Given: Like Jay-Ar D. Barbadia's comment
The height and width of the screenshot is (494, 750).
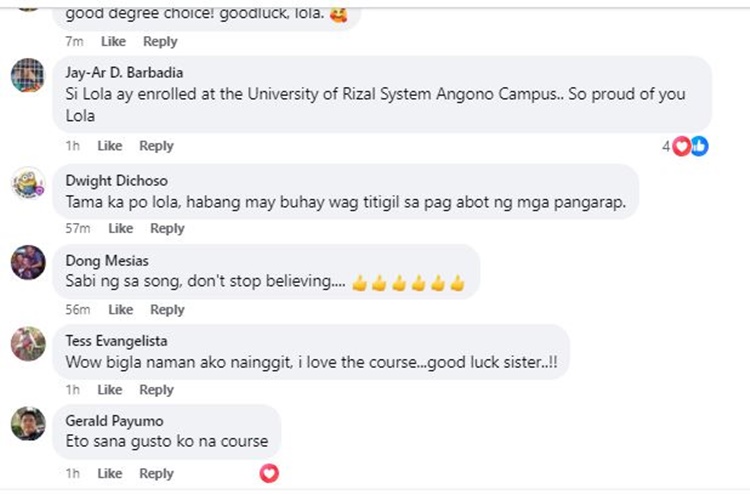Looking at the screenshot, I should click(x=110, y=146).
